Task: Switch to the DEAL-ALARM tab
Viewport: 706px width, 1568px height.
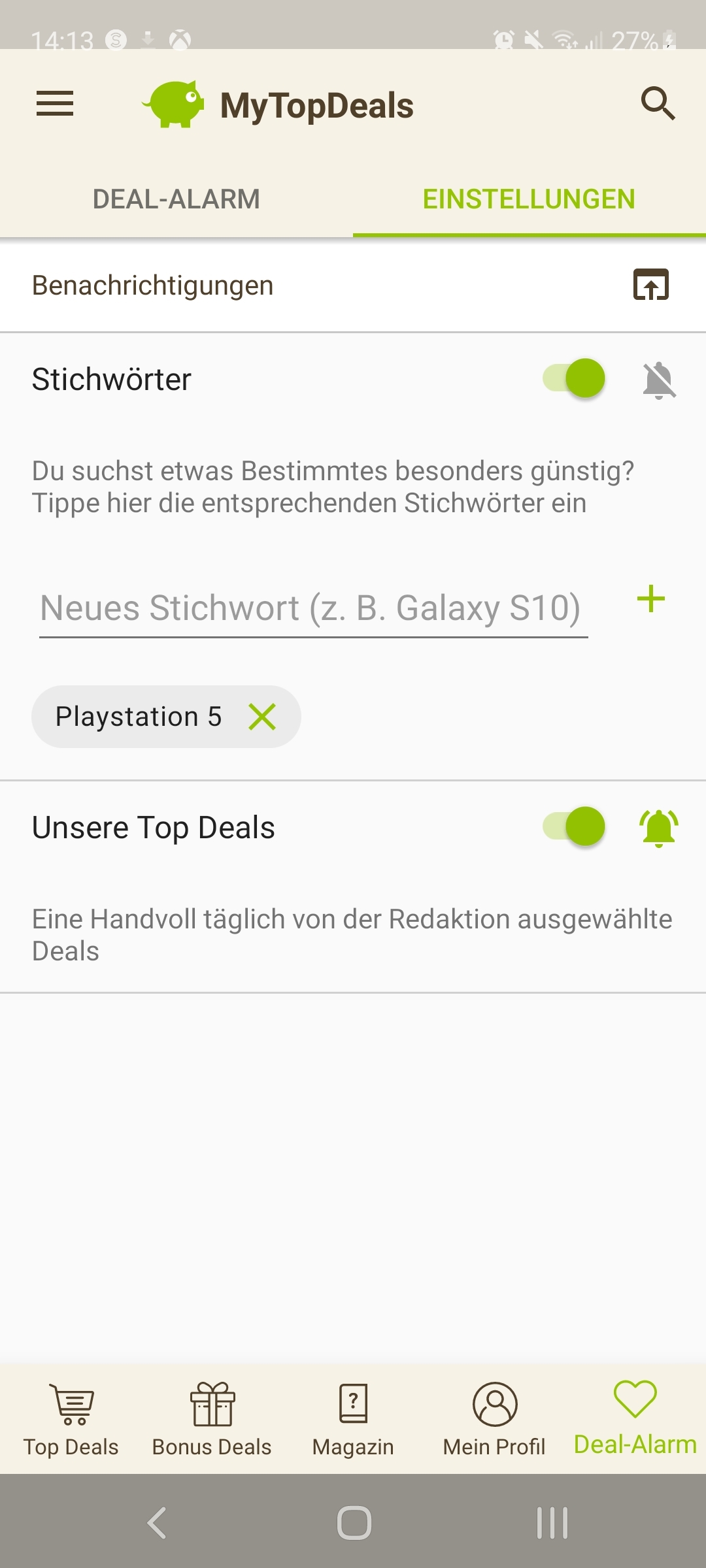Action: point(176,199)
